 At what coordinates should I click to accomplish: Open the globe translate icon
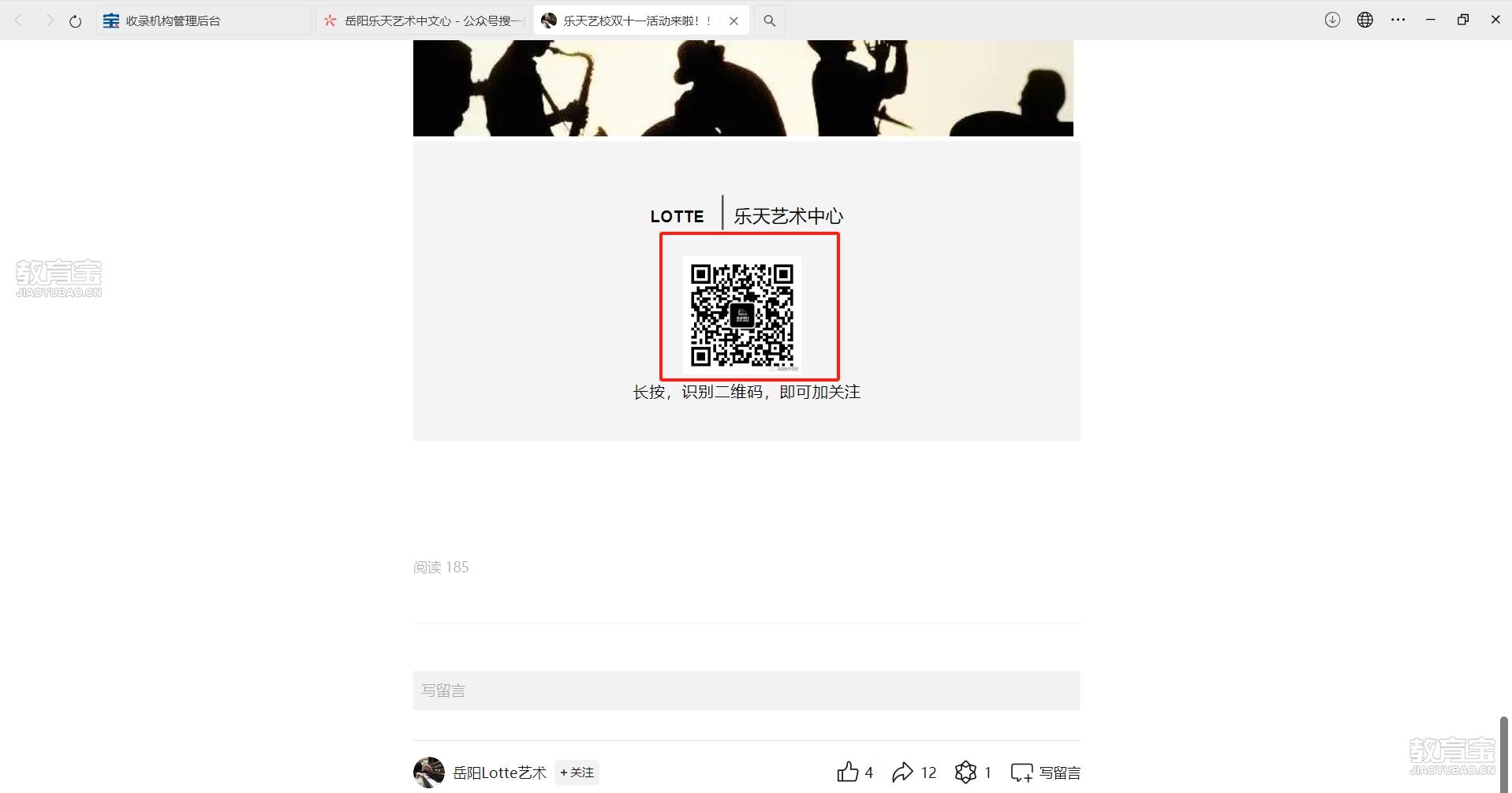[1365, 20]
